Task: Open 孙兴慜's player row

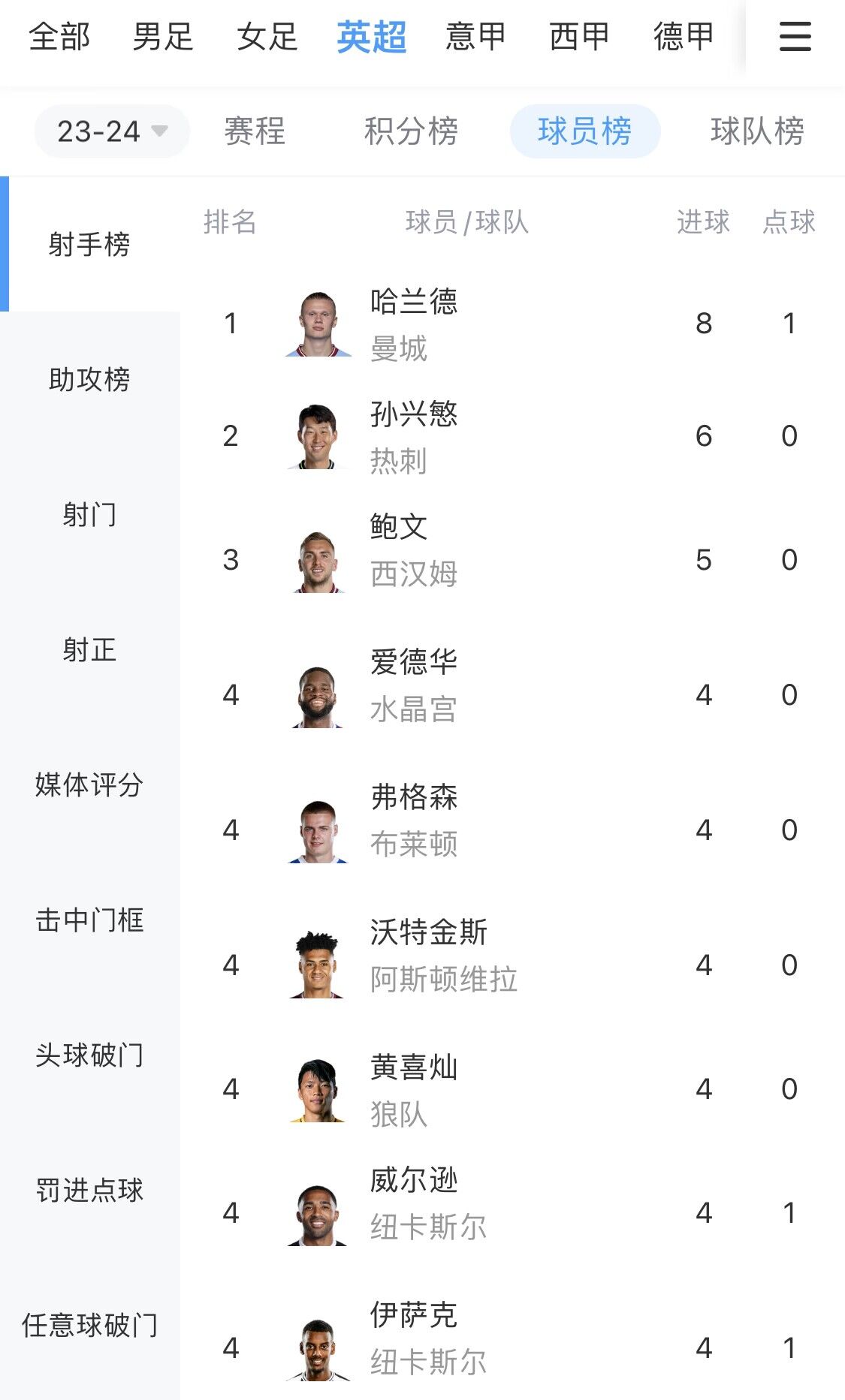Action: tap(512, 436)
